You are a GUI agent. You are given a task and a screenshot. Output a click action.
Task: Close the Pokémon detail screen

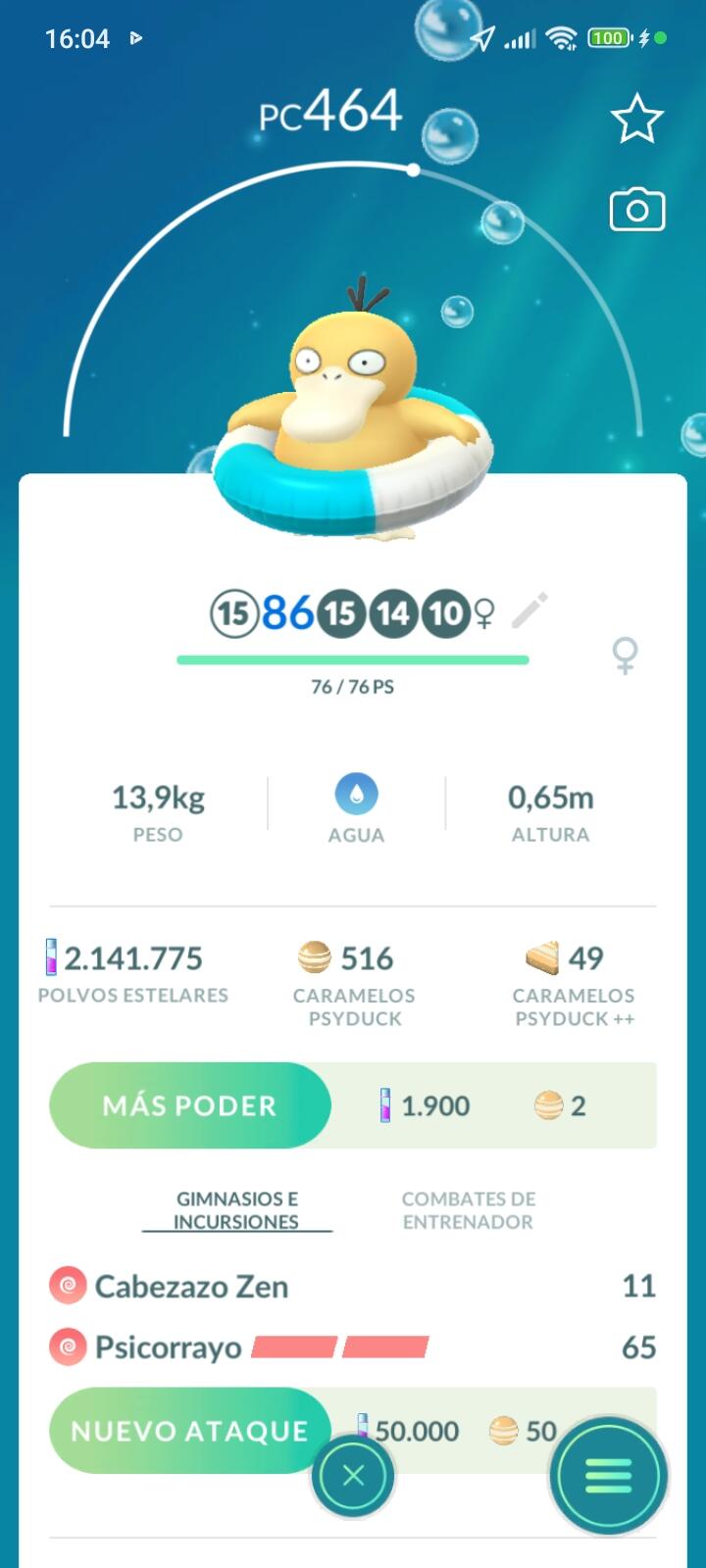[353, 1476]
